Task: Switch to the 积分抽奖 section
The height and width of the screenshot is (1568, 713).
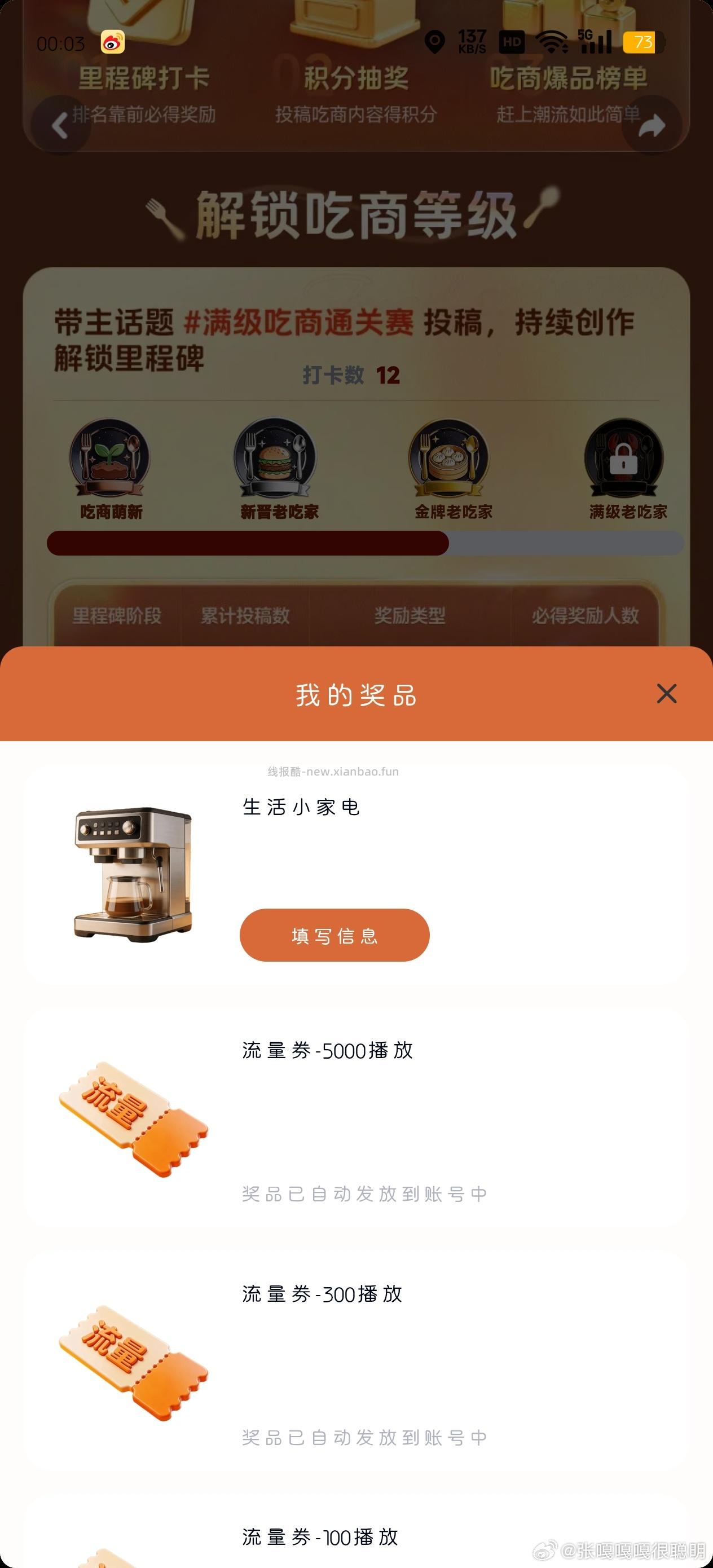Action: coord(356,78)
